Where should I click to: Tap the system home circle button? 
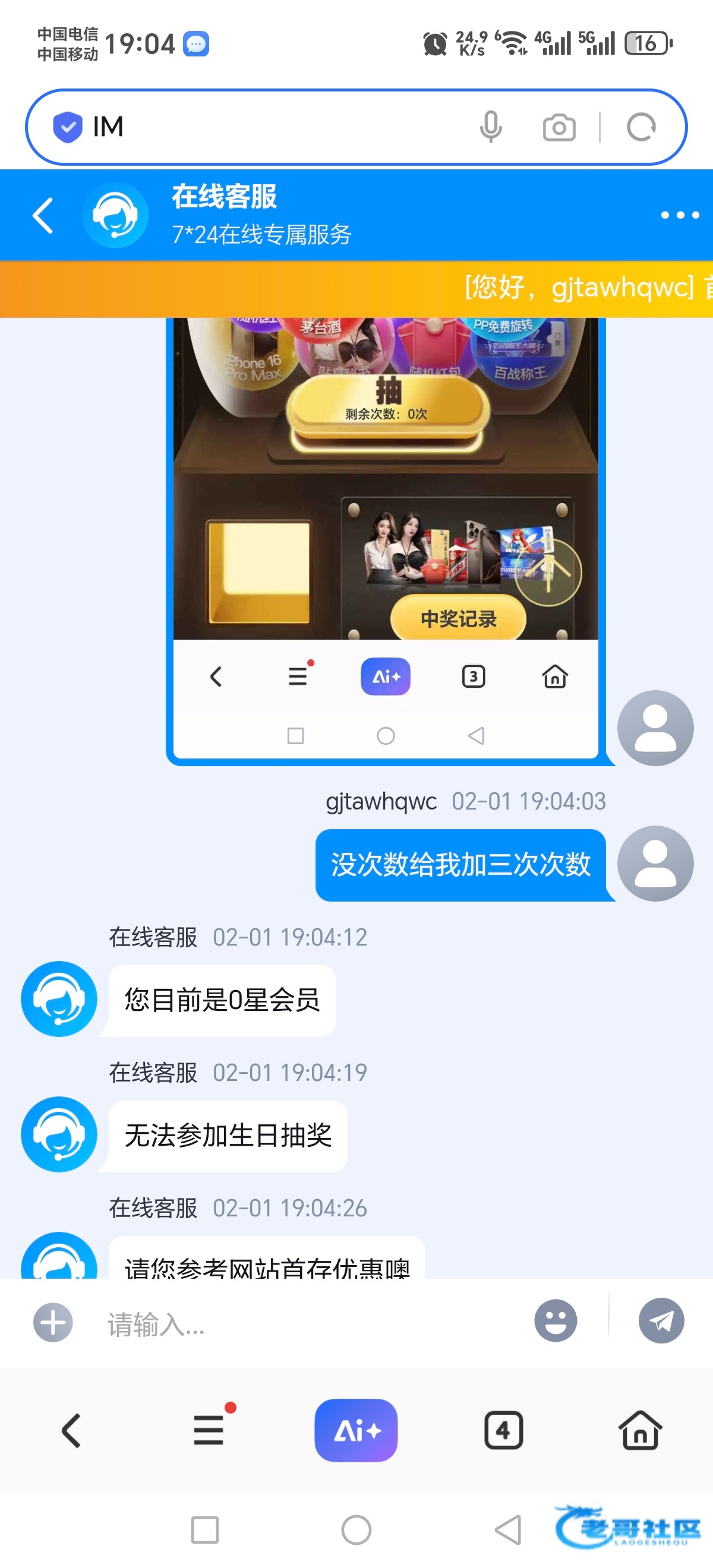coord(356,1529)
